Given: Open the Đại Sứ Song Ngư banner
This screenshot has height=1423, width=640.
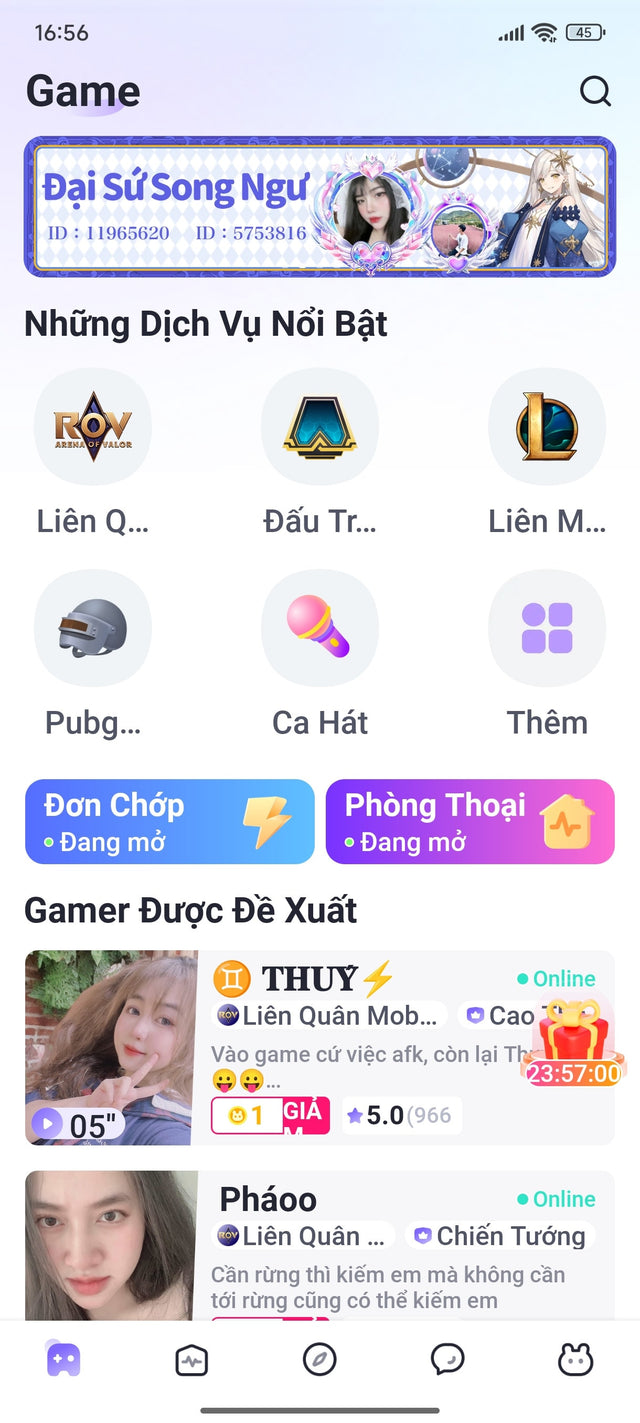Looking at the screenshot, I should [x=319, y=206].
